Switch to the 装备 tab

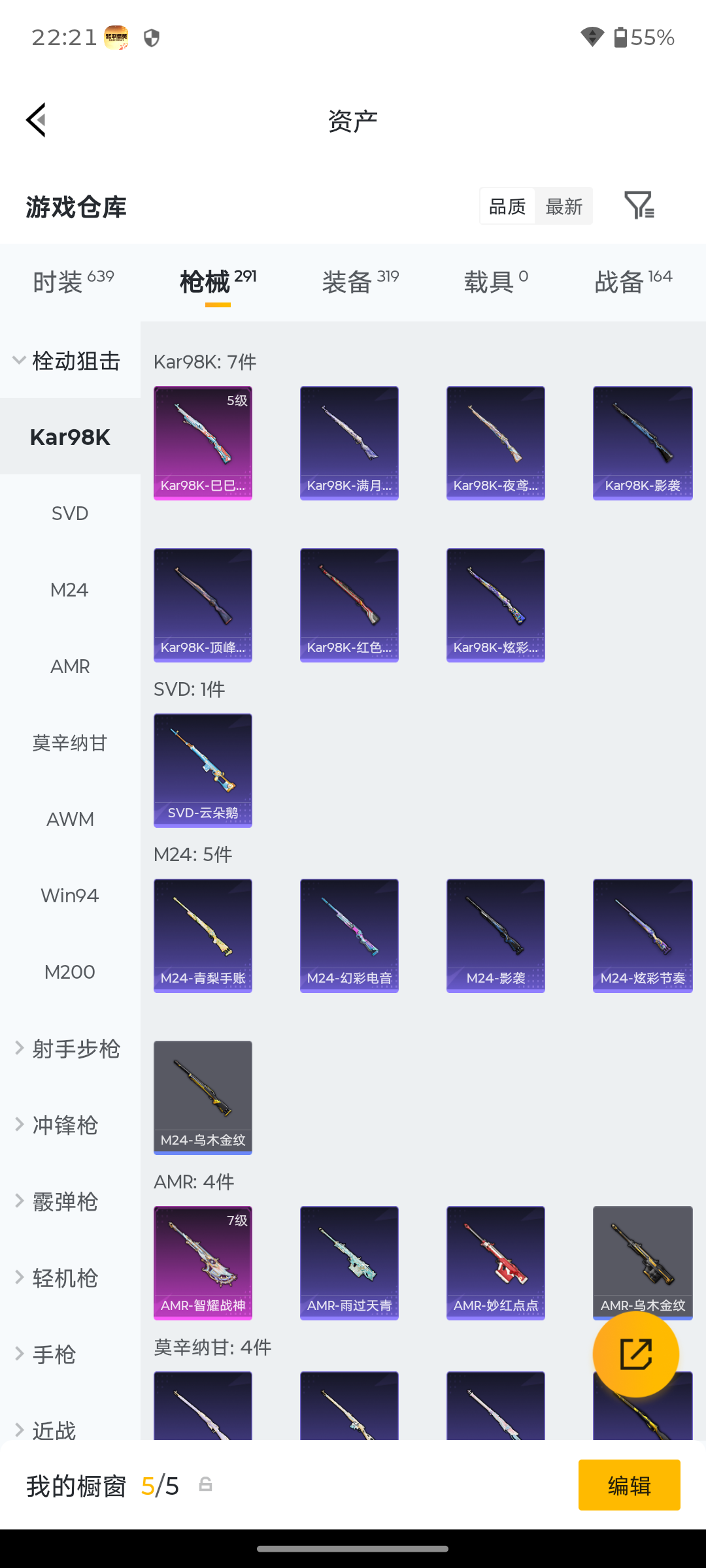pyautogui.click(x=360, y=282)
